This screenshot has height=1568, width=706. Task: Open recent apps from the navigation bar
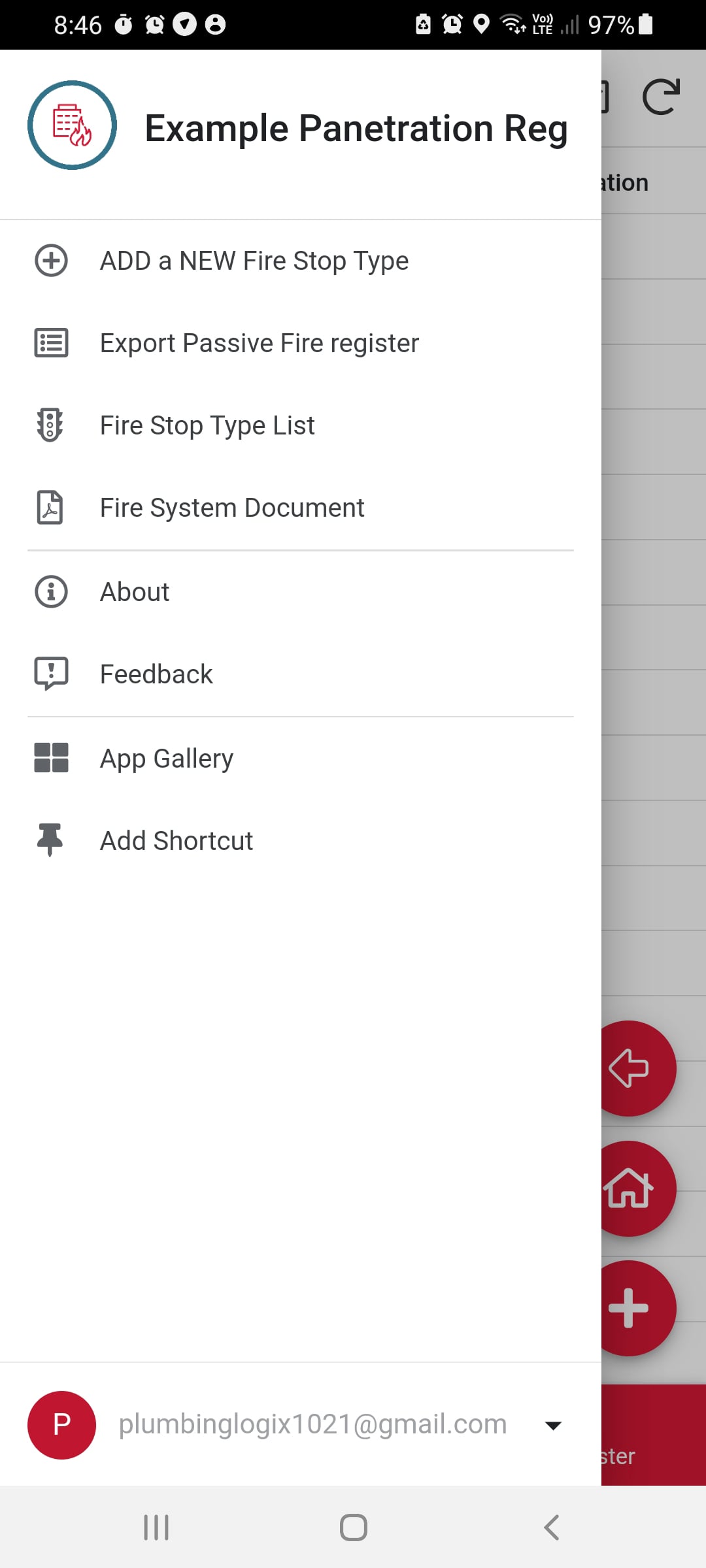click(x=156, y=1527)
